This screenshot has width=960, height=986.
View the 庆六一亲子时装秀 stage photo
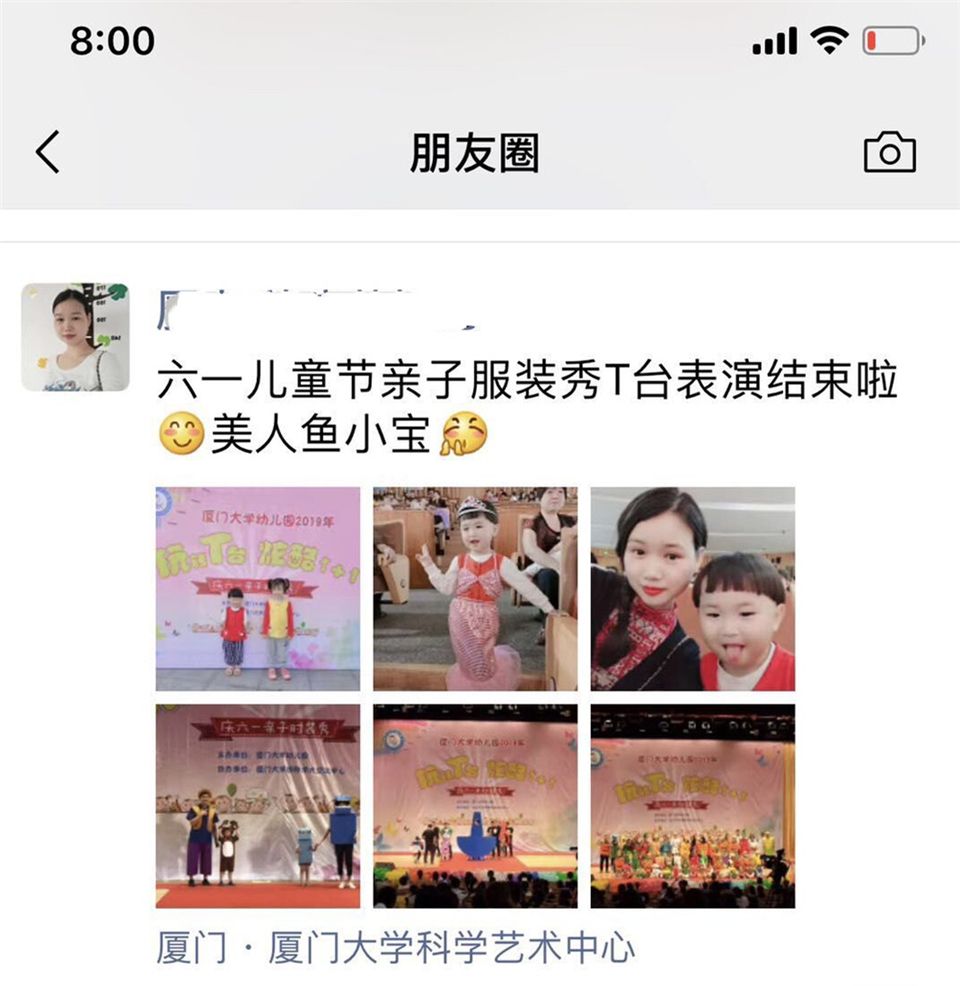(x=258, y=806)
